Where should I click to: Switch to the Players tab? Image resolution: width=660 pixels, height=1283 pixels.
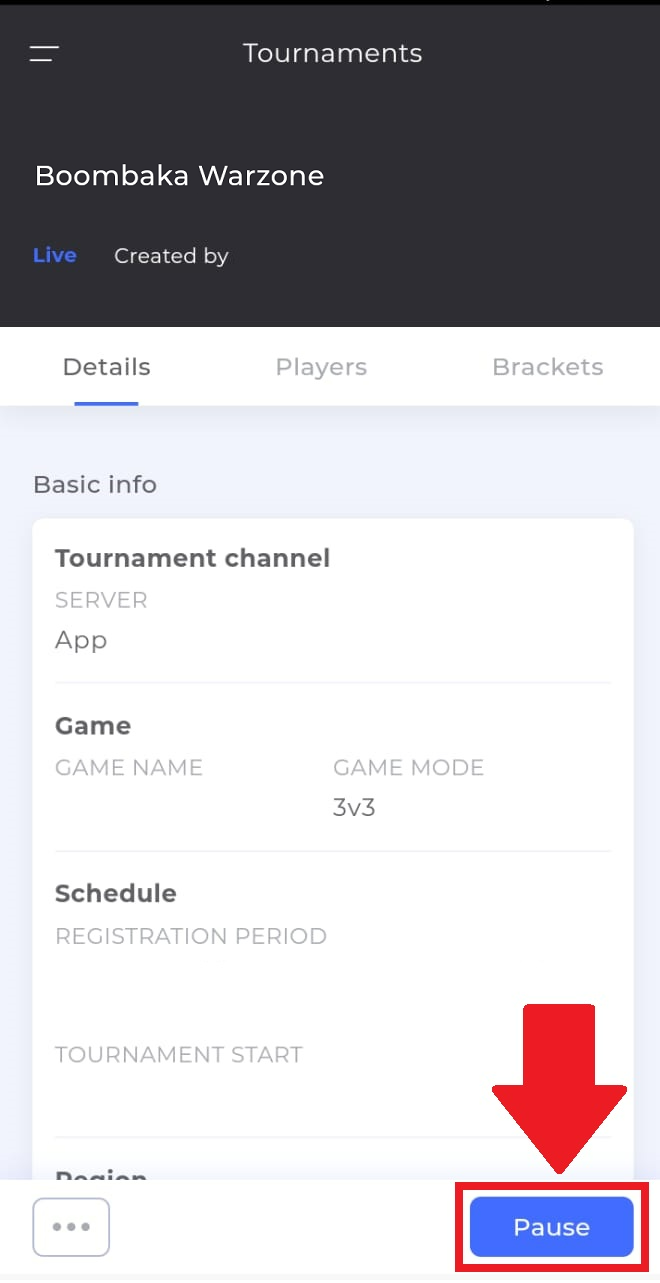(x=321, y=367)
